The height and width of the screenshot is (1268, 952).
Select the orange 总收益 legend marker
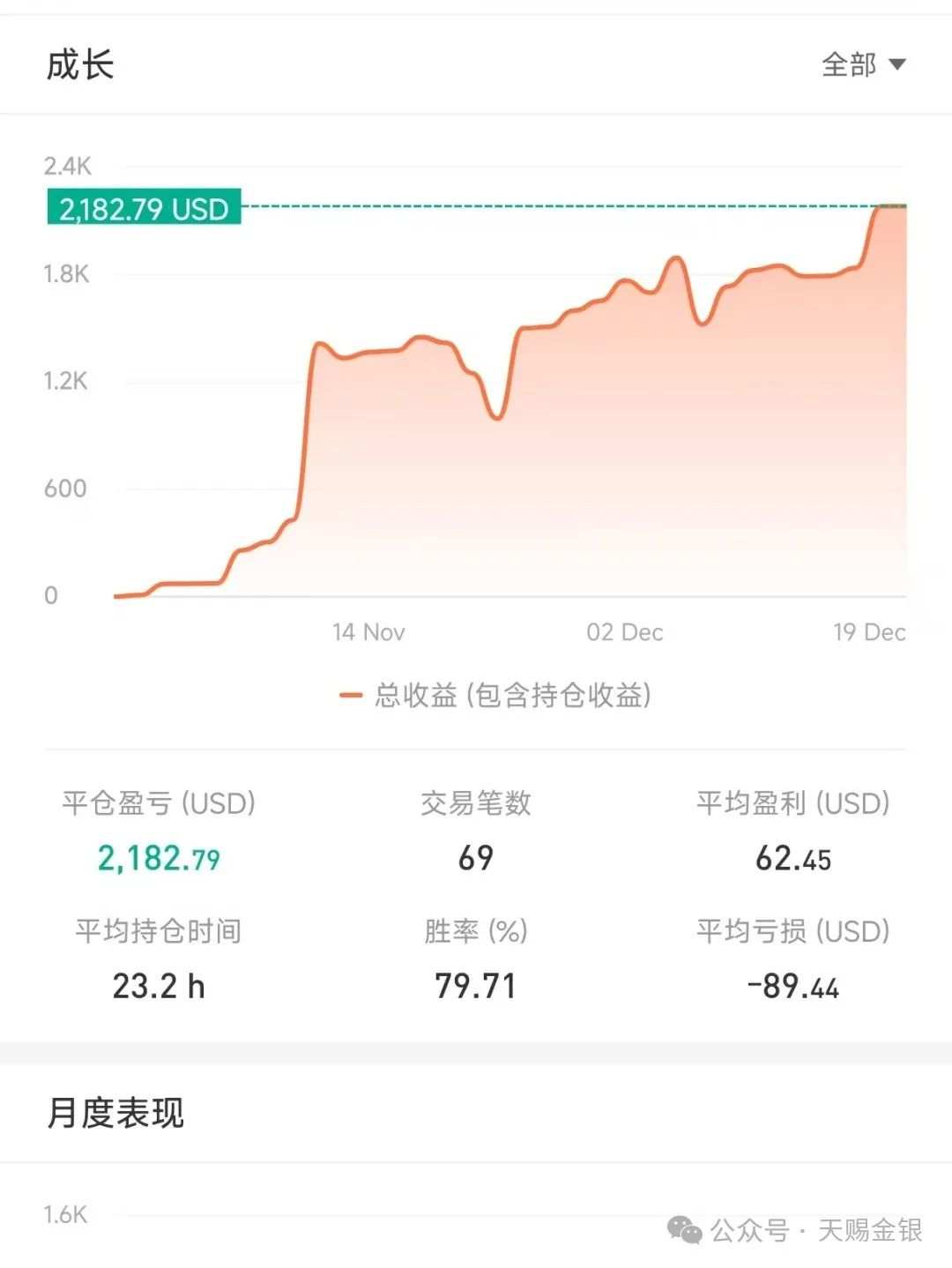click(x=351, y=695)
